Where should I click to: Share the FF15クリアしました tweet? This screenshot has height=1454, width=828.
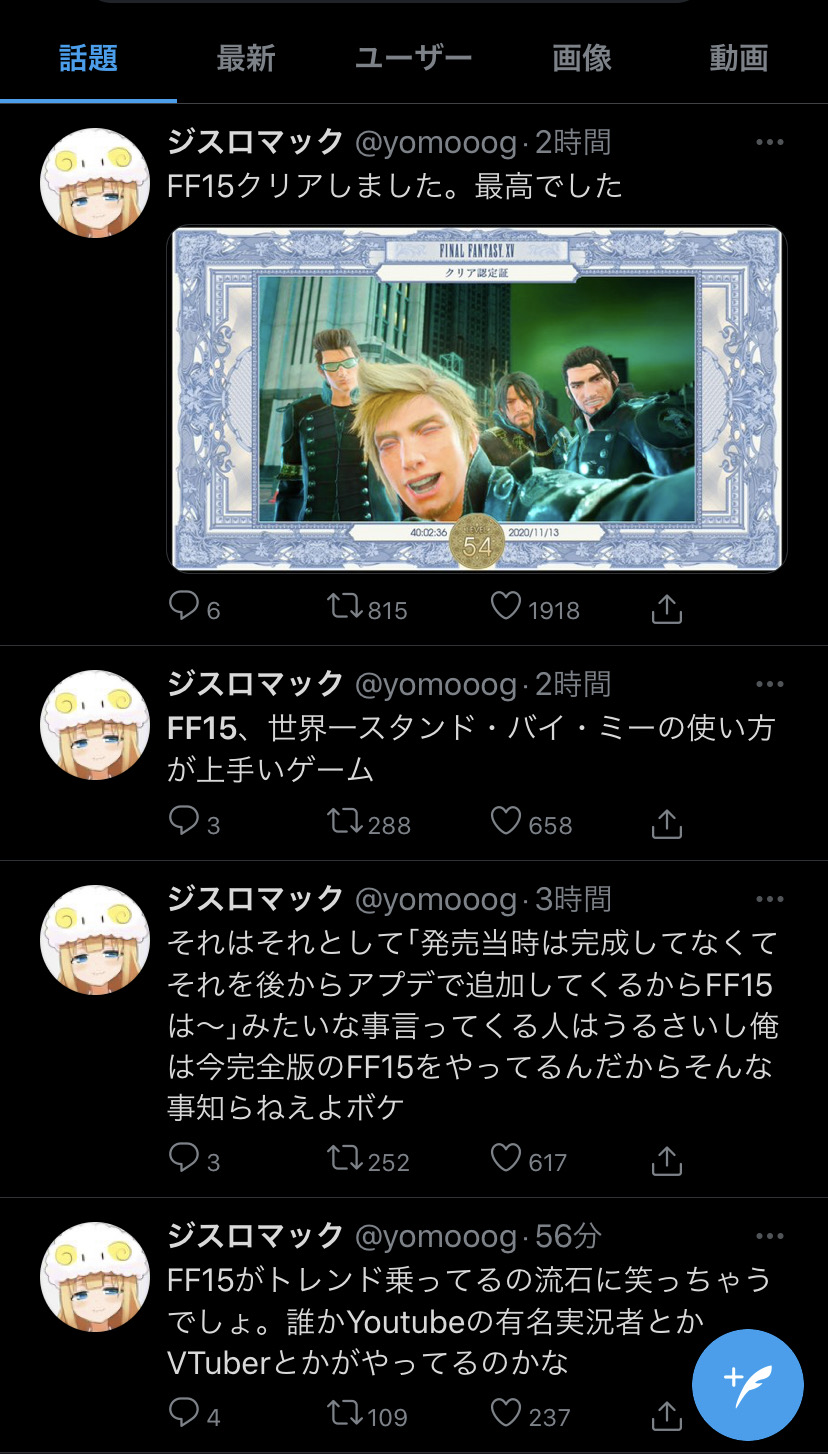[x=667, y=608]
